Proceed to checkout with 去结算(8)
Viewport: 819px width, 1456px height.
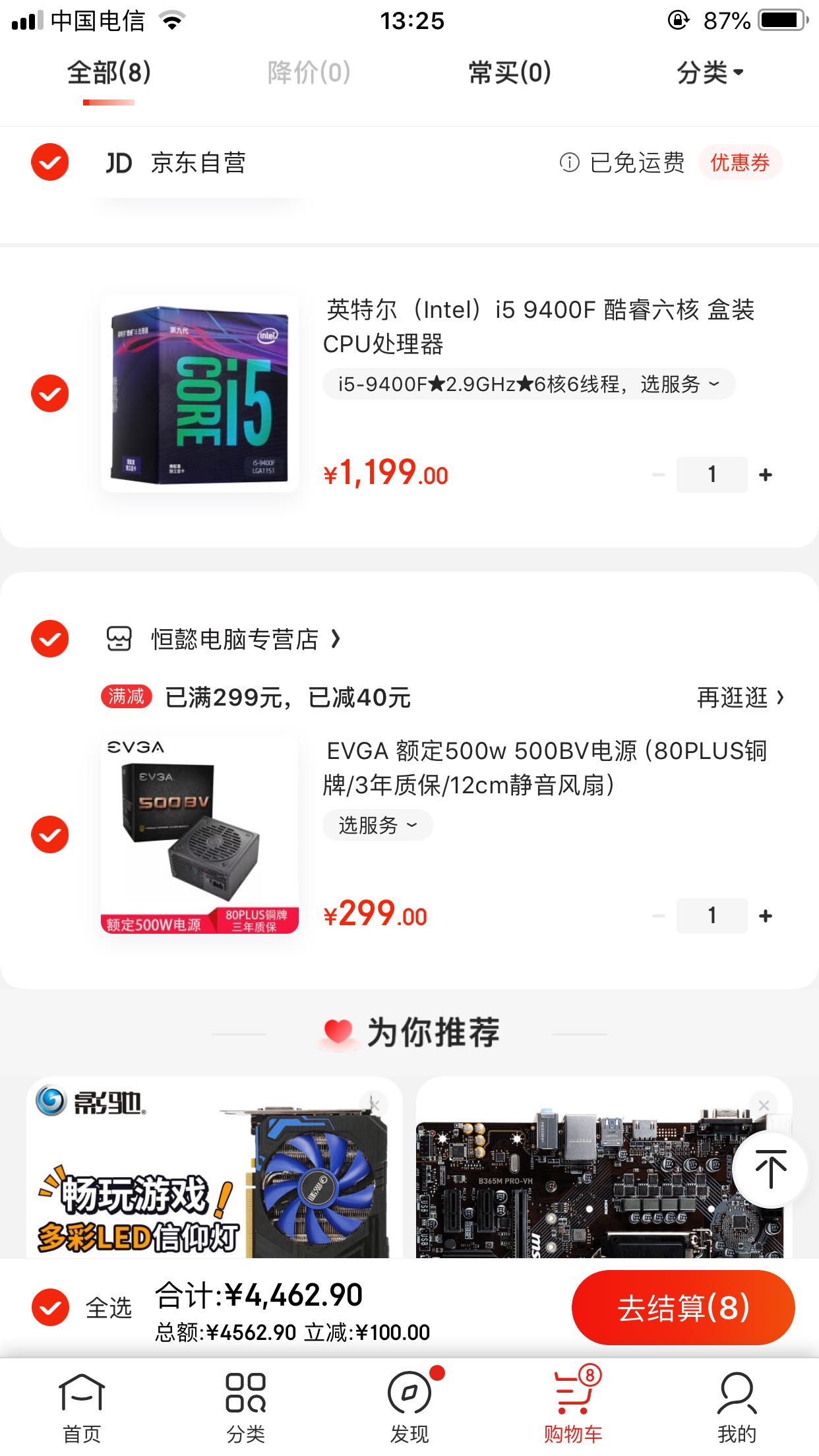[682, 1307]
